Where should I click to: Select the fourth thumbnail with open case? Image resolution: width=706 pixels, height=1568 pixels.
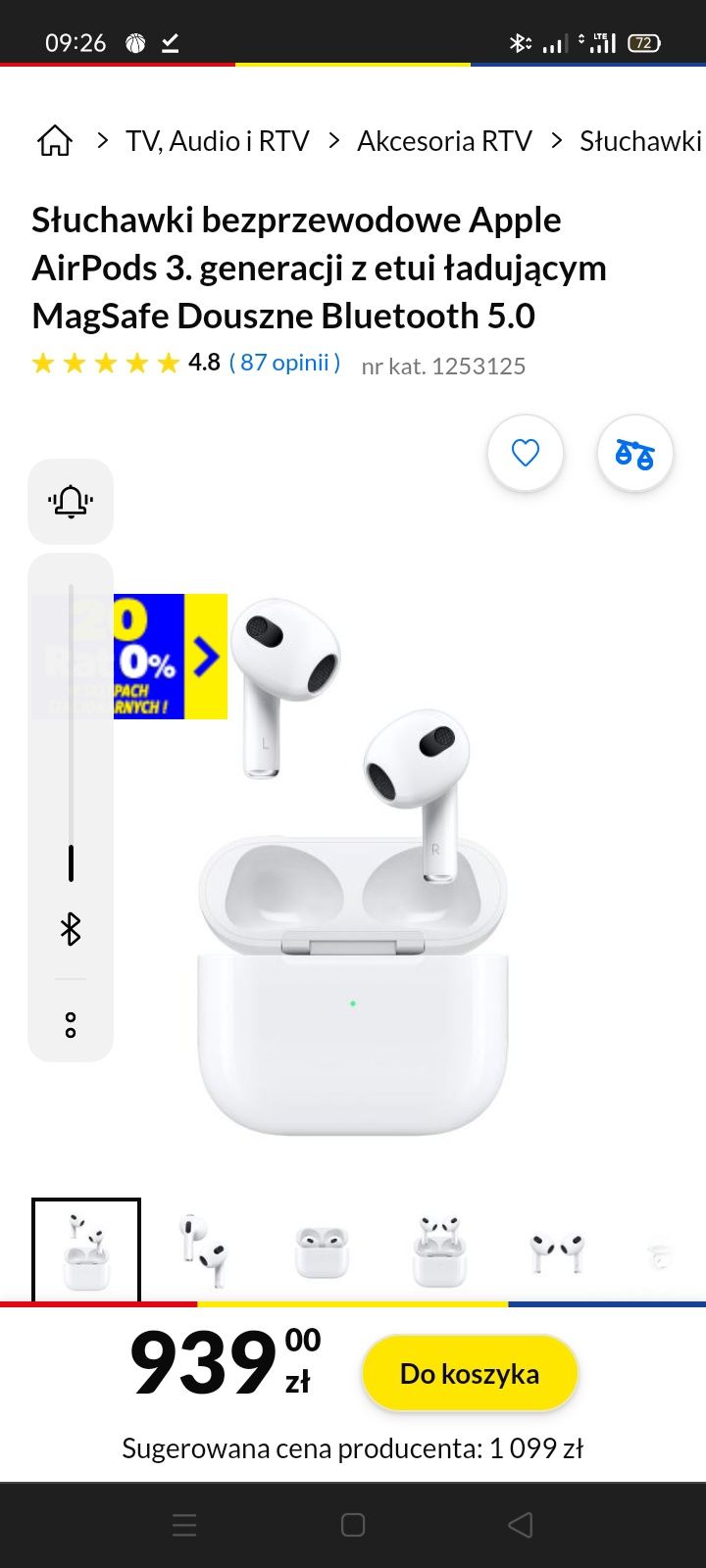coord(439,1250)
